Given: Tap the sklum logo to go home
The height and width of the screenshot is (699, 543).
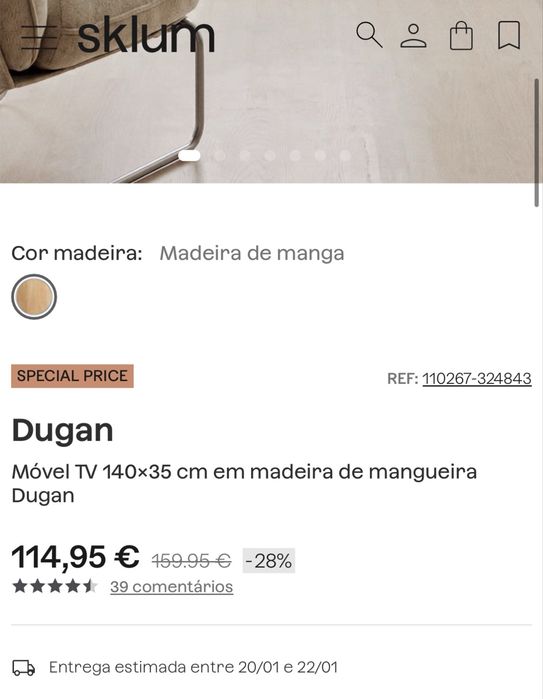Looking at the screenshot, I should pos(146,35).
